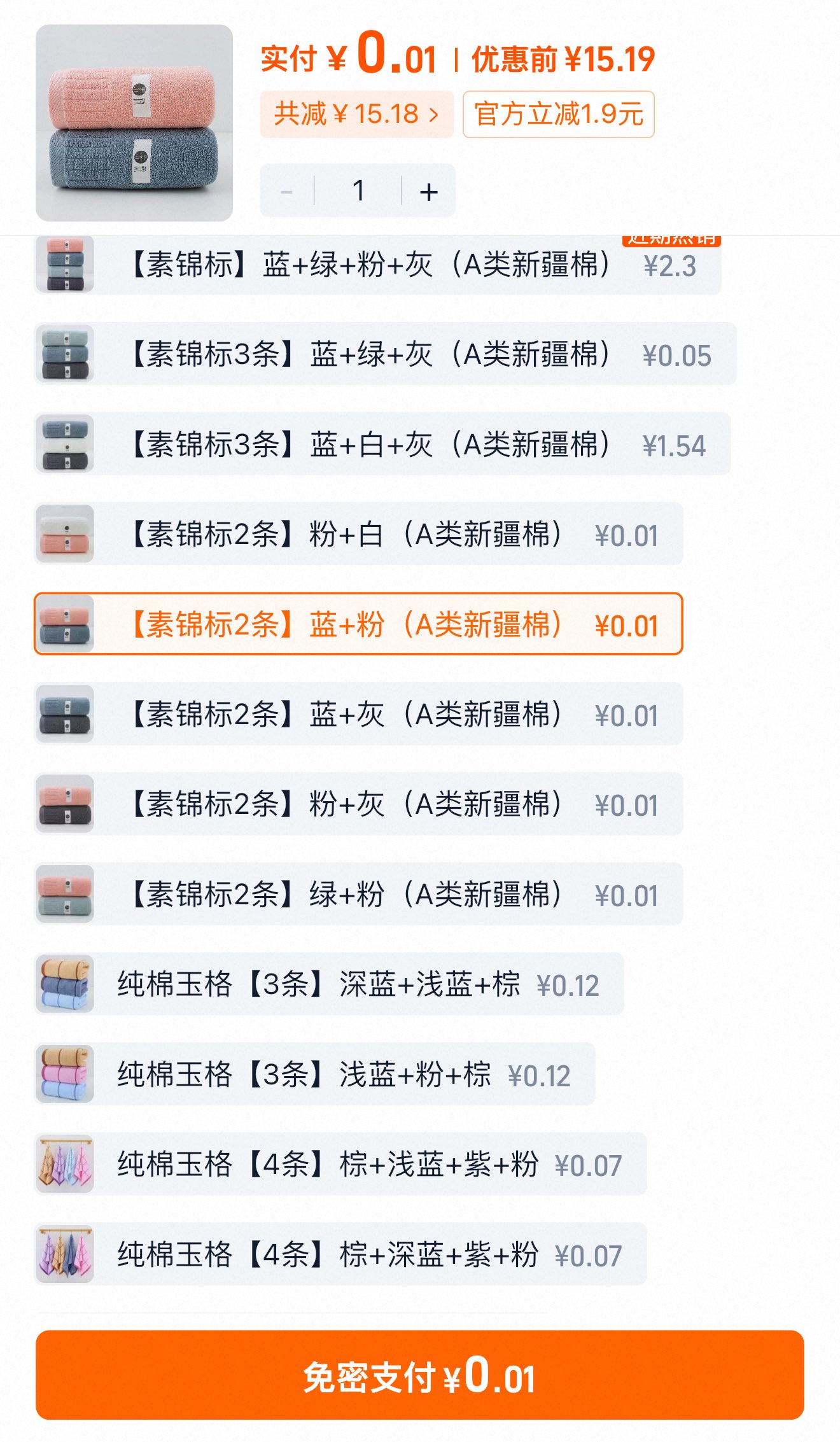Select 纯棉玉格【4条】棕+深蓝+紫+粉
This screenshot has height=1442, width=840.
(x=340, y=1254)
